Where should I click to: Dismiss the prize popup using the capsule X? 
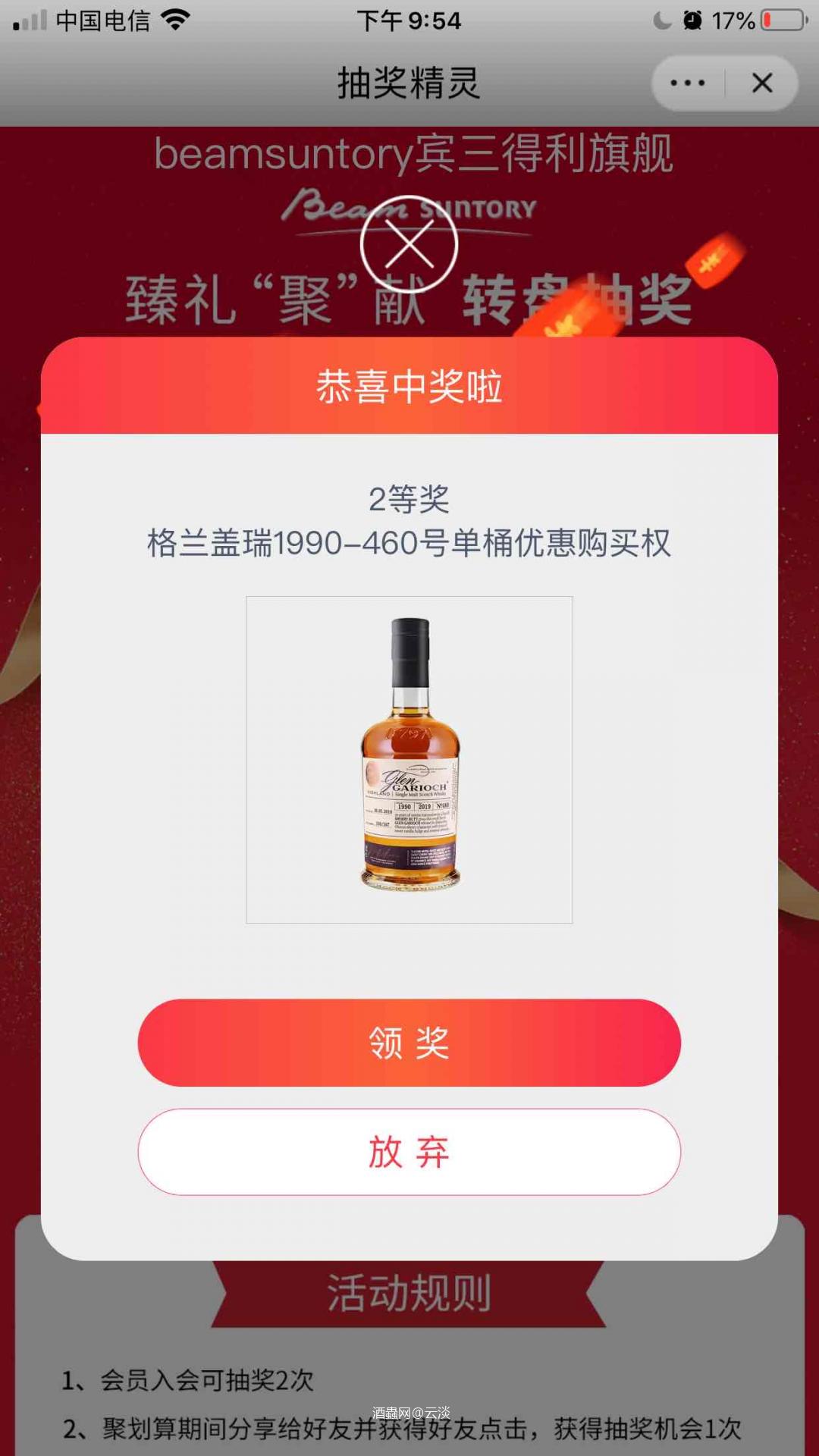[763, 83]
